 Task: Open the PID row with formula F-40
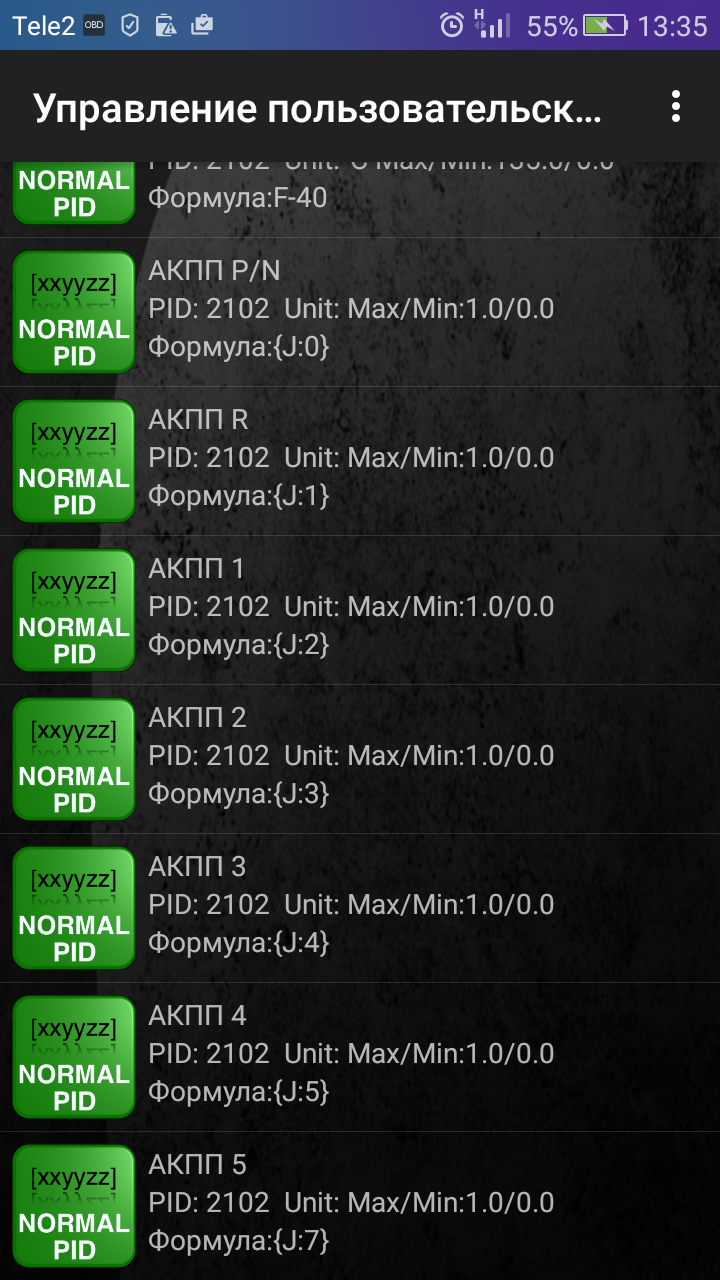coord(360,199)
